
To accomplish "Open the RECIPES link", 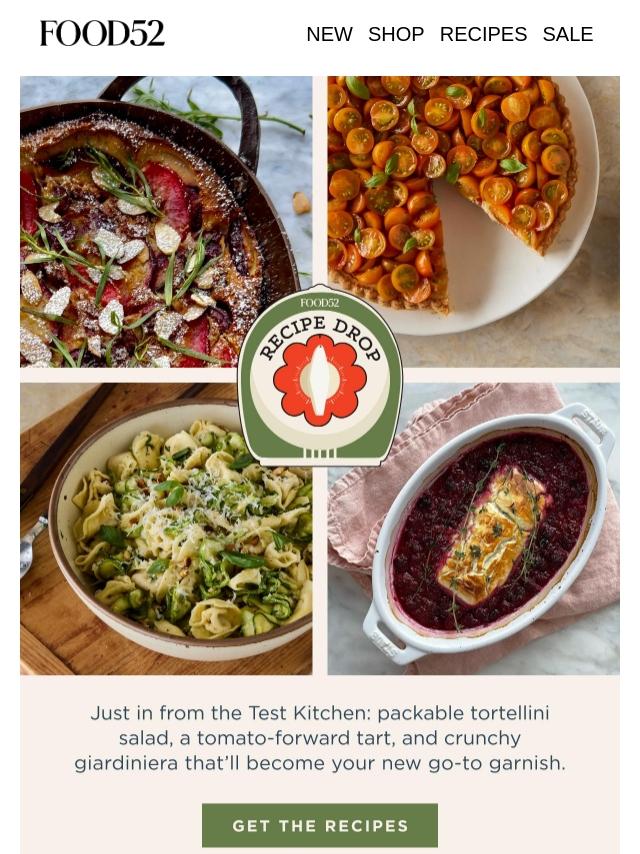I will 483,34.
